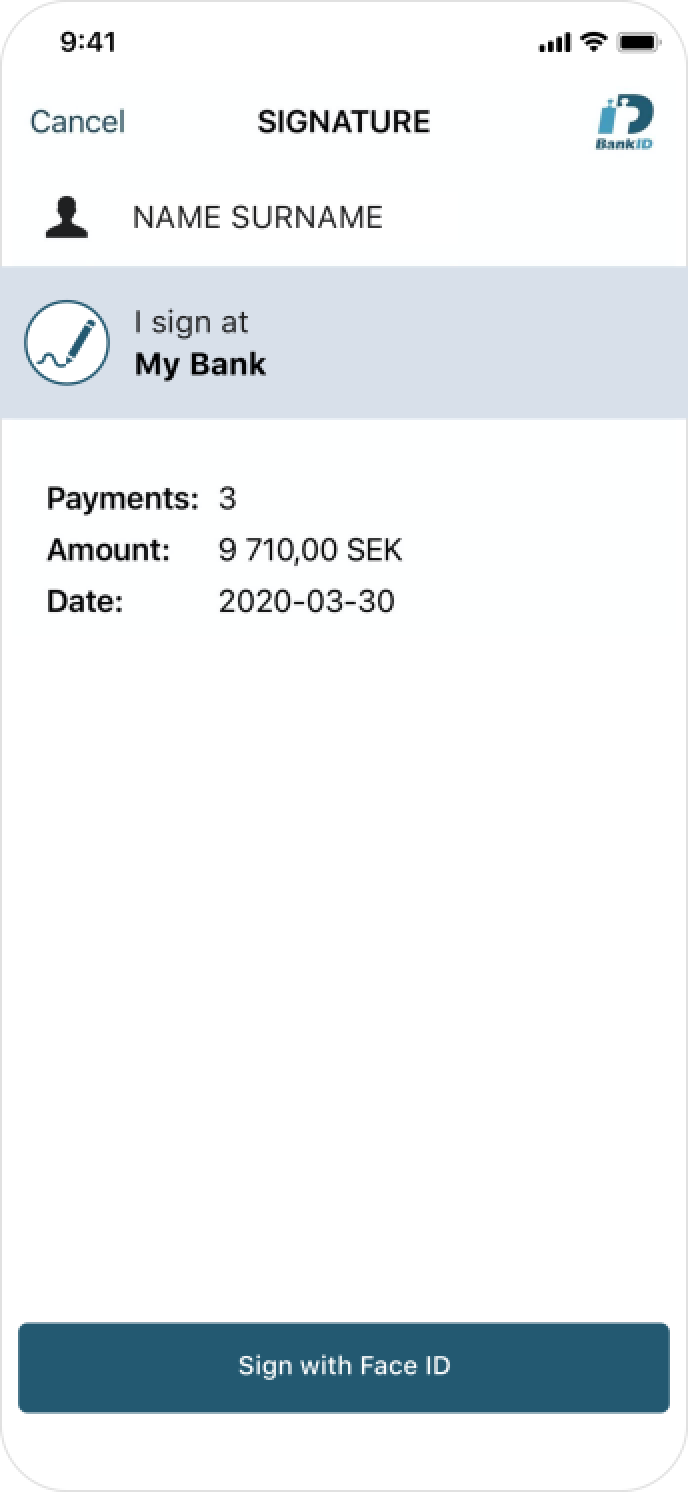Cancel the signature request
688x1492 pixels.
tap(78, 122)
